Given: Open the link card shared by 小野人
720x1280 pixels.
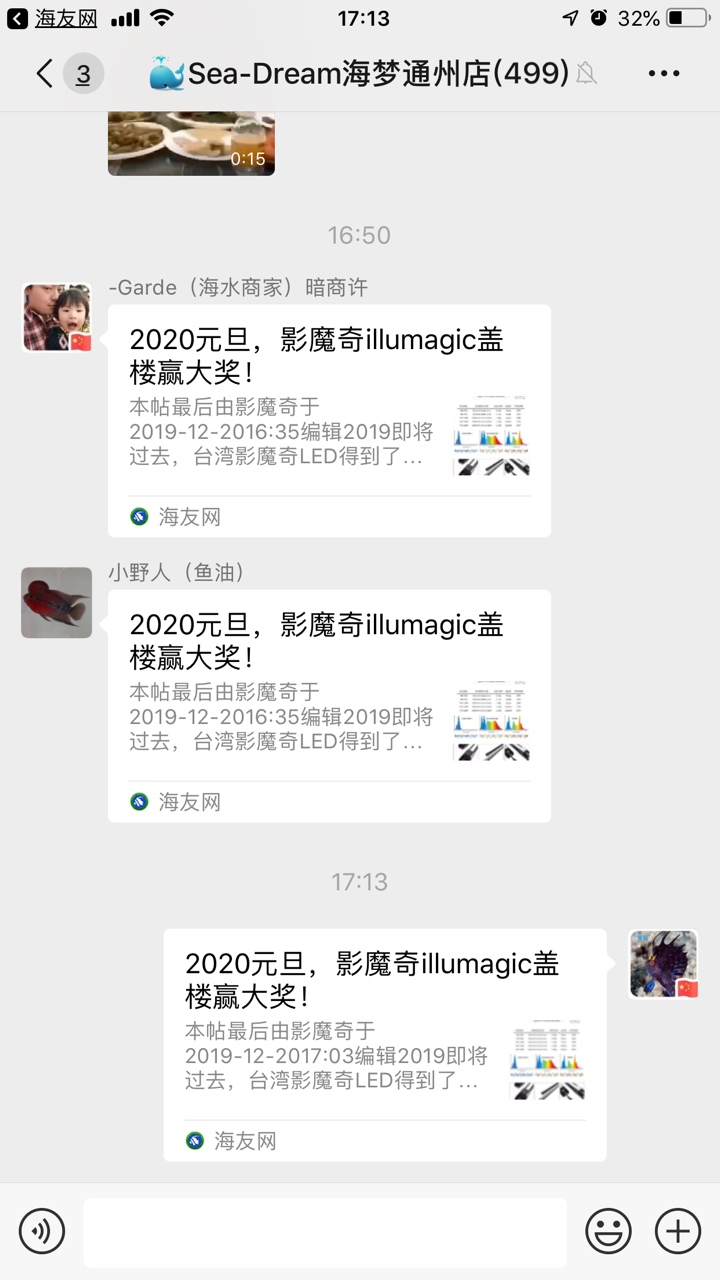Looking at the screenshot, I should [329, 705].
